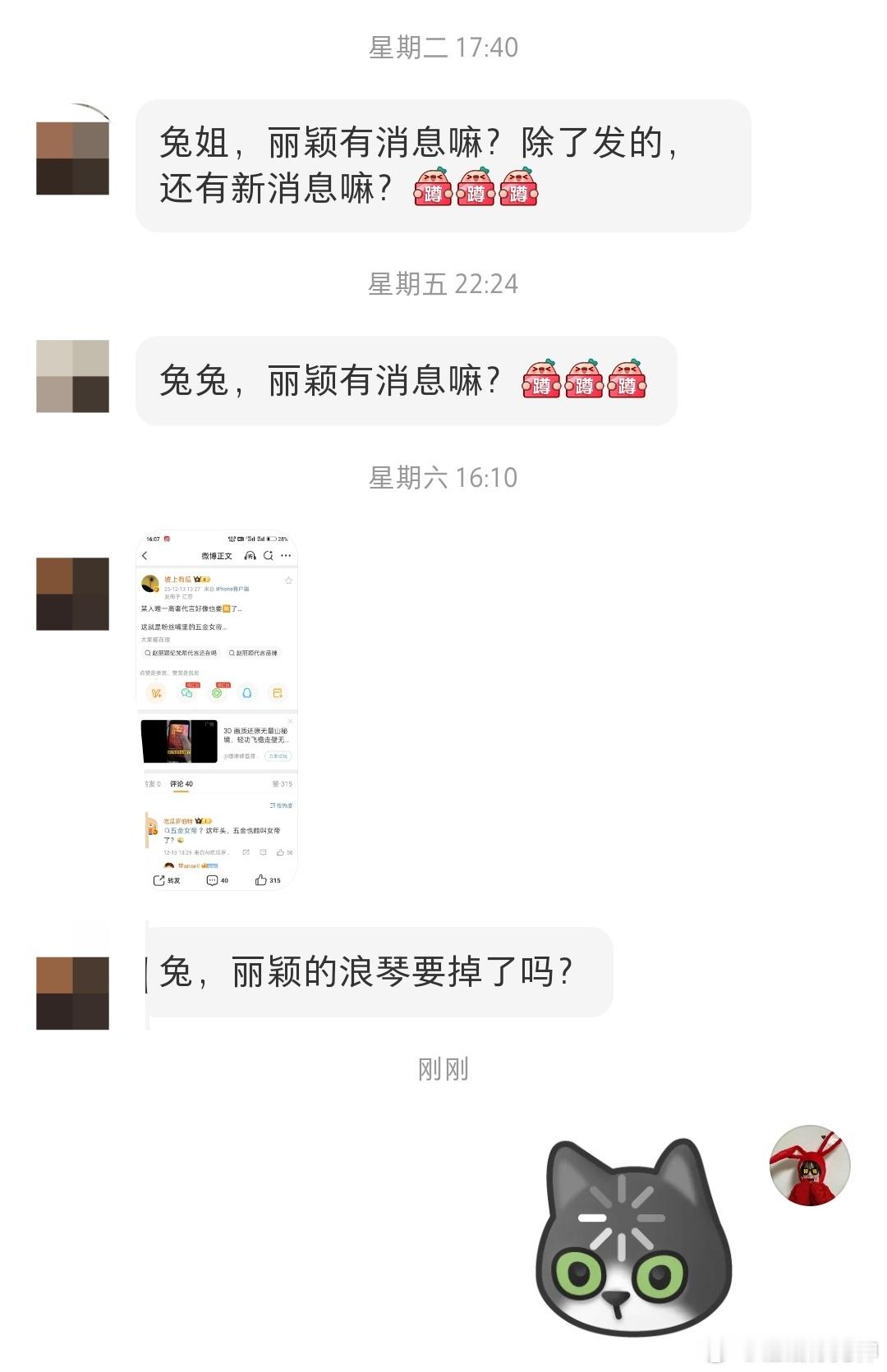Switch to the 评论 40 tab
Image resolution: width=887 pixels, height=1372 pixels.
[181, 783]
